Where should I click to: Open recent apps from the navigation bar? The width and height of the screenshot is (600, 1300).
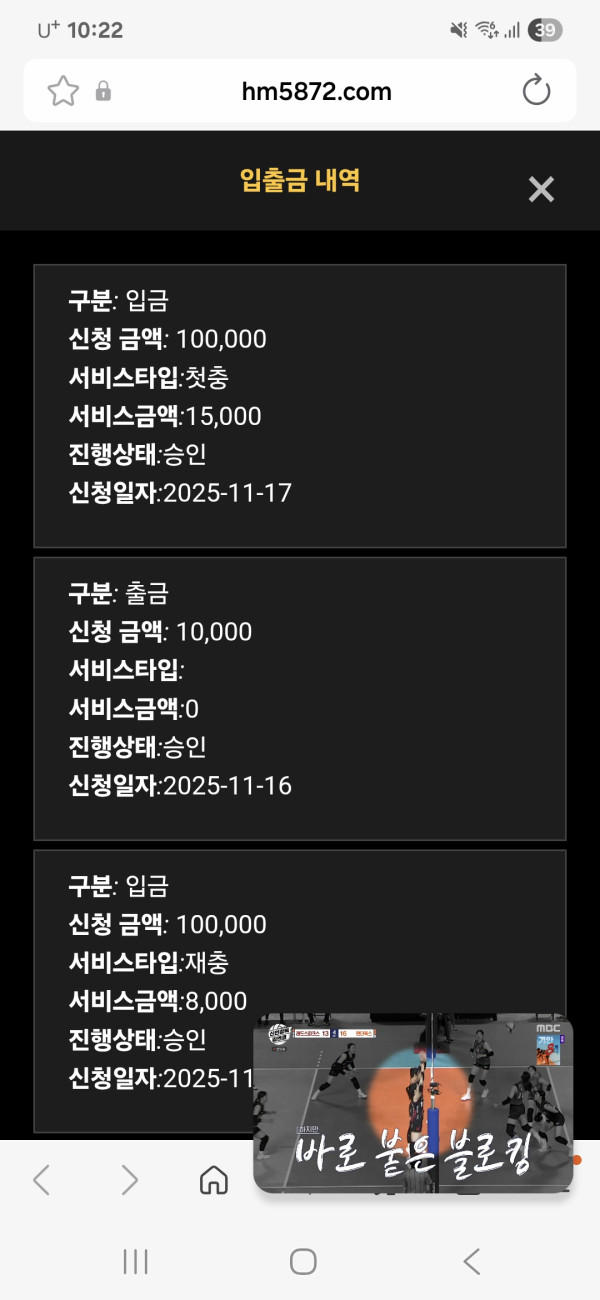click(135, 1262)
